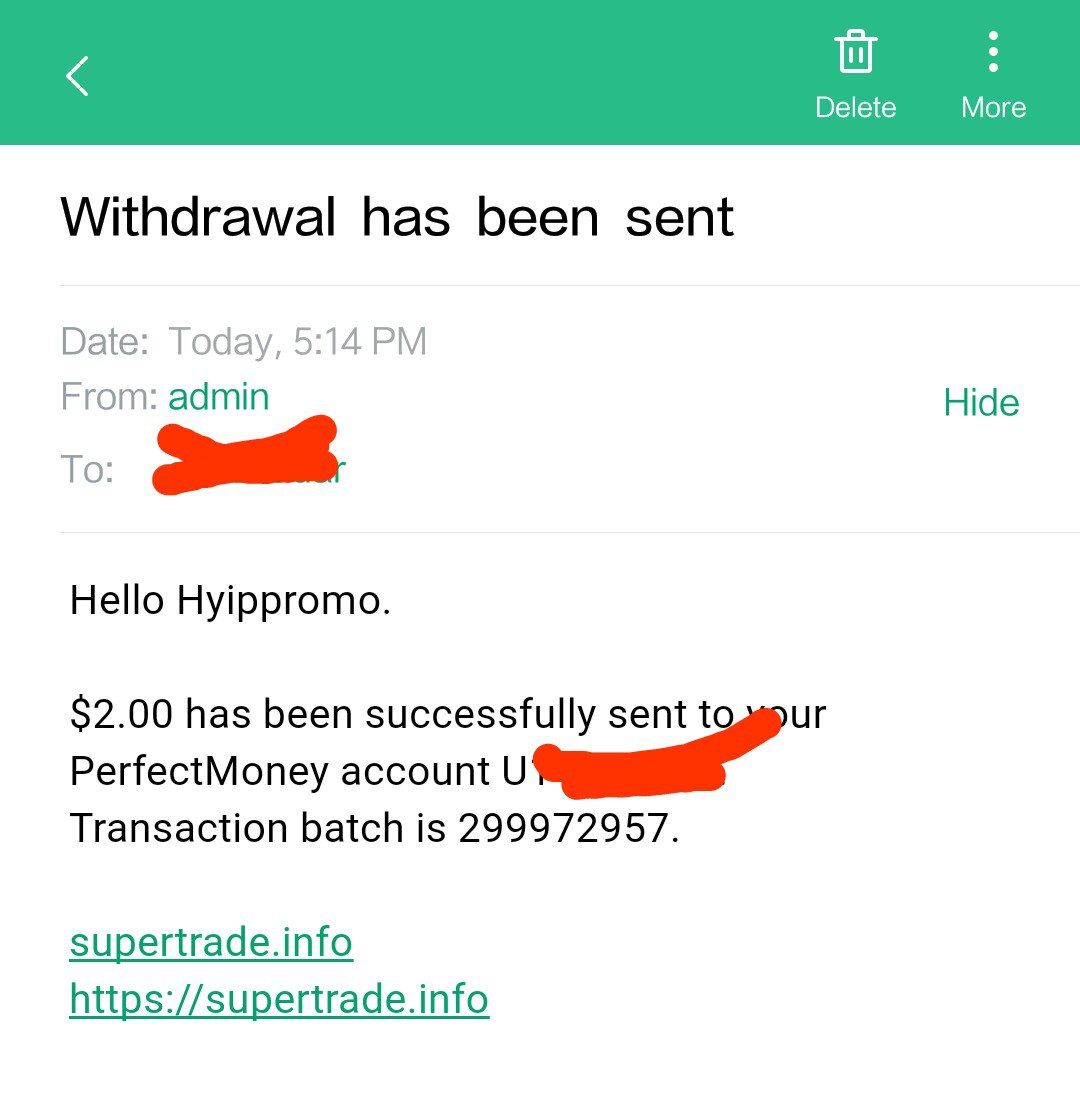Open the More options menu
This screenshot has width=1080, height=1113.
(993, 74)
